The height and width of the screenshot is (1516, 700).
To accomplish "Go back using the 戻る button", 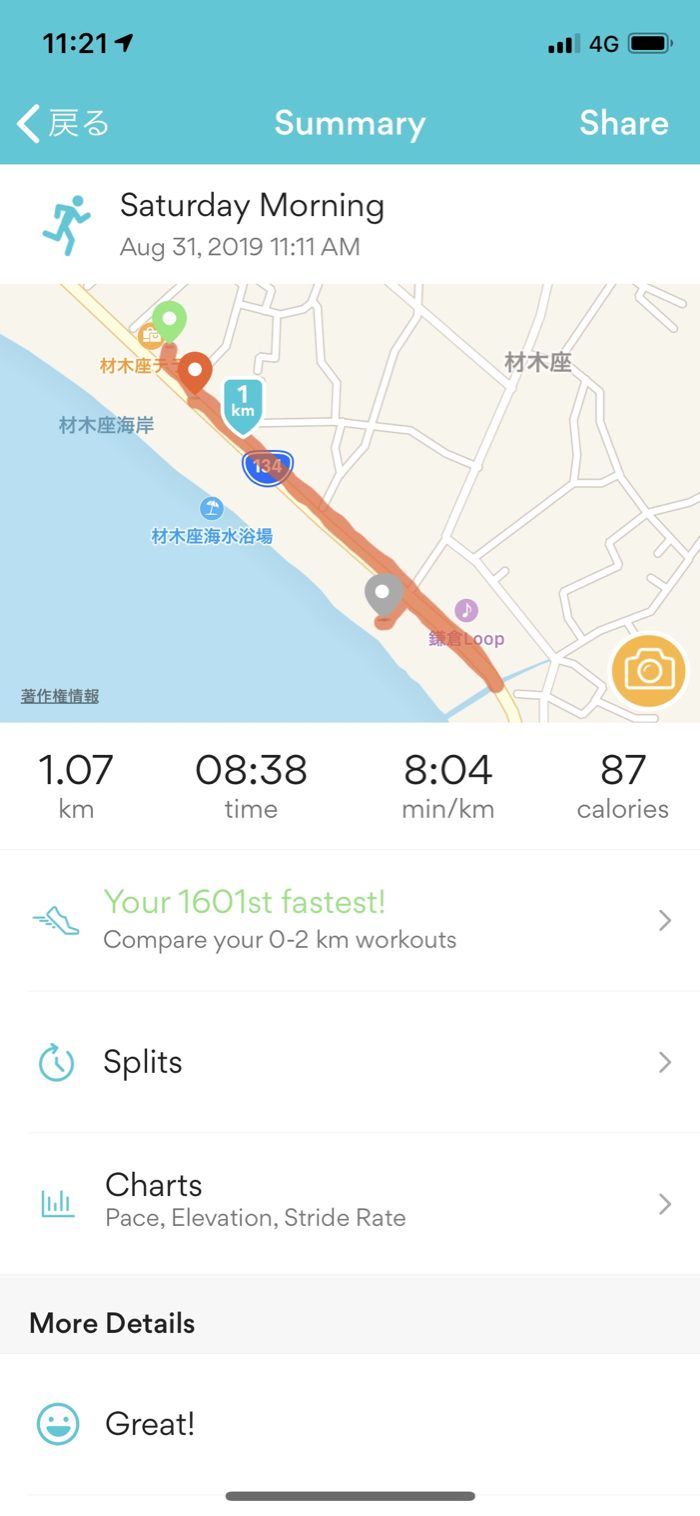I will coord(63,123).
